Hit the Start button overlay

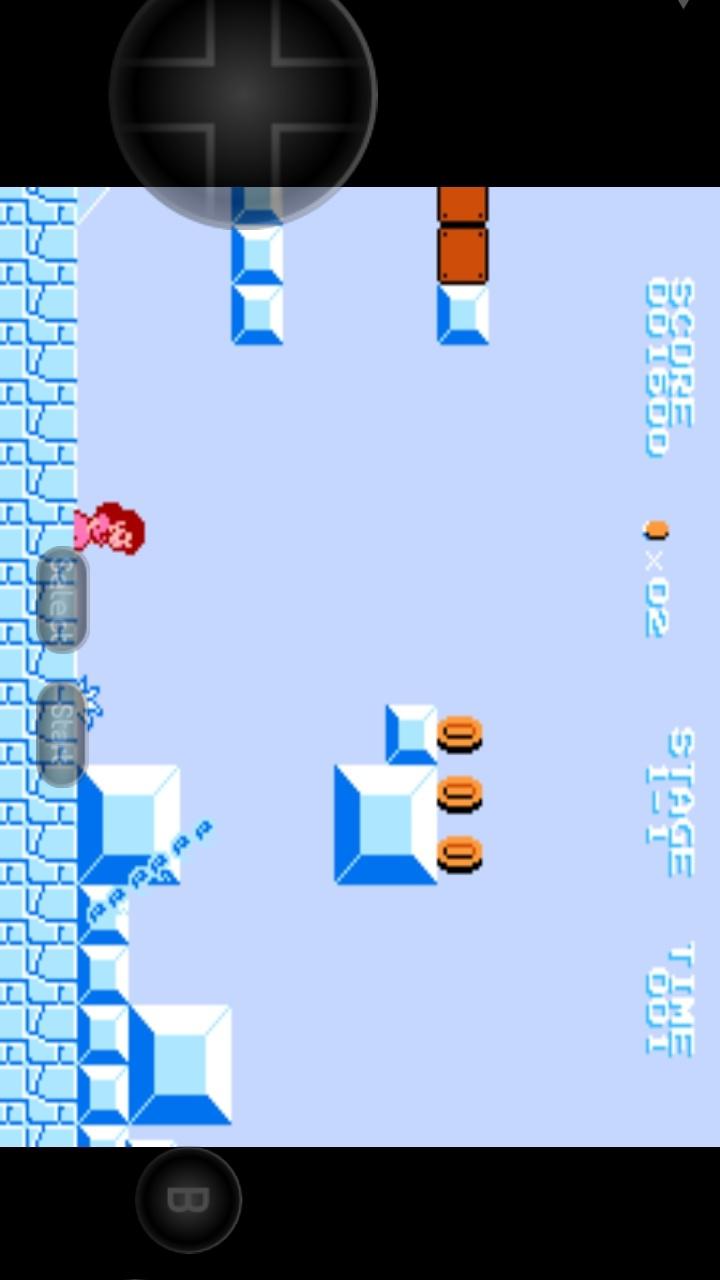(62, 735)
